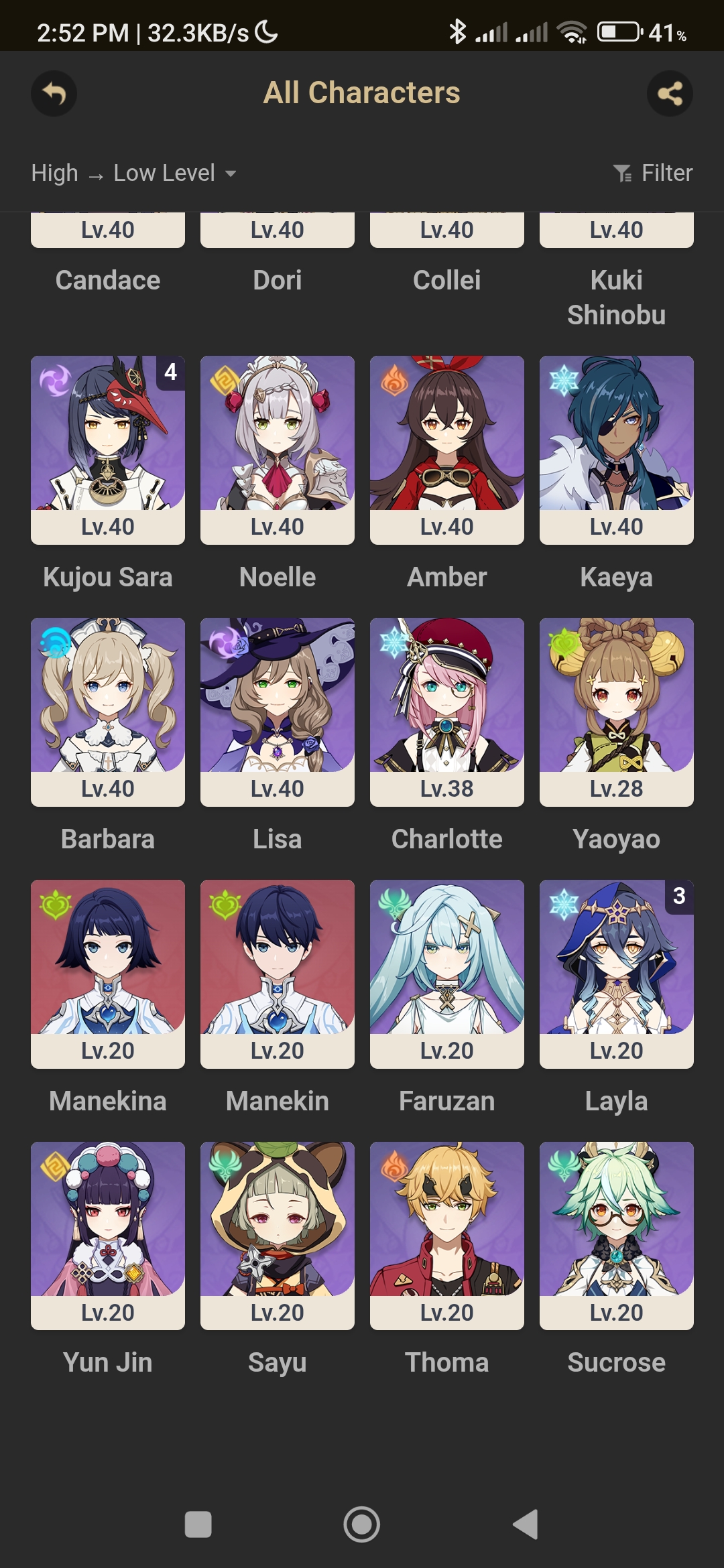
Task: Select the Noelle character card
Action: pyautogui.click(x=278, y=449)
